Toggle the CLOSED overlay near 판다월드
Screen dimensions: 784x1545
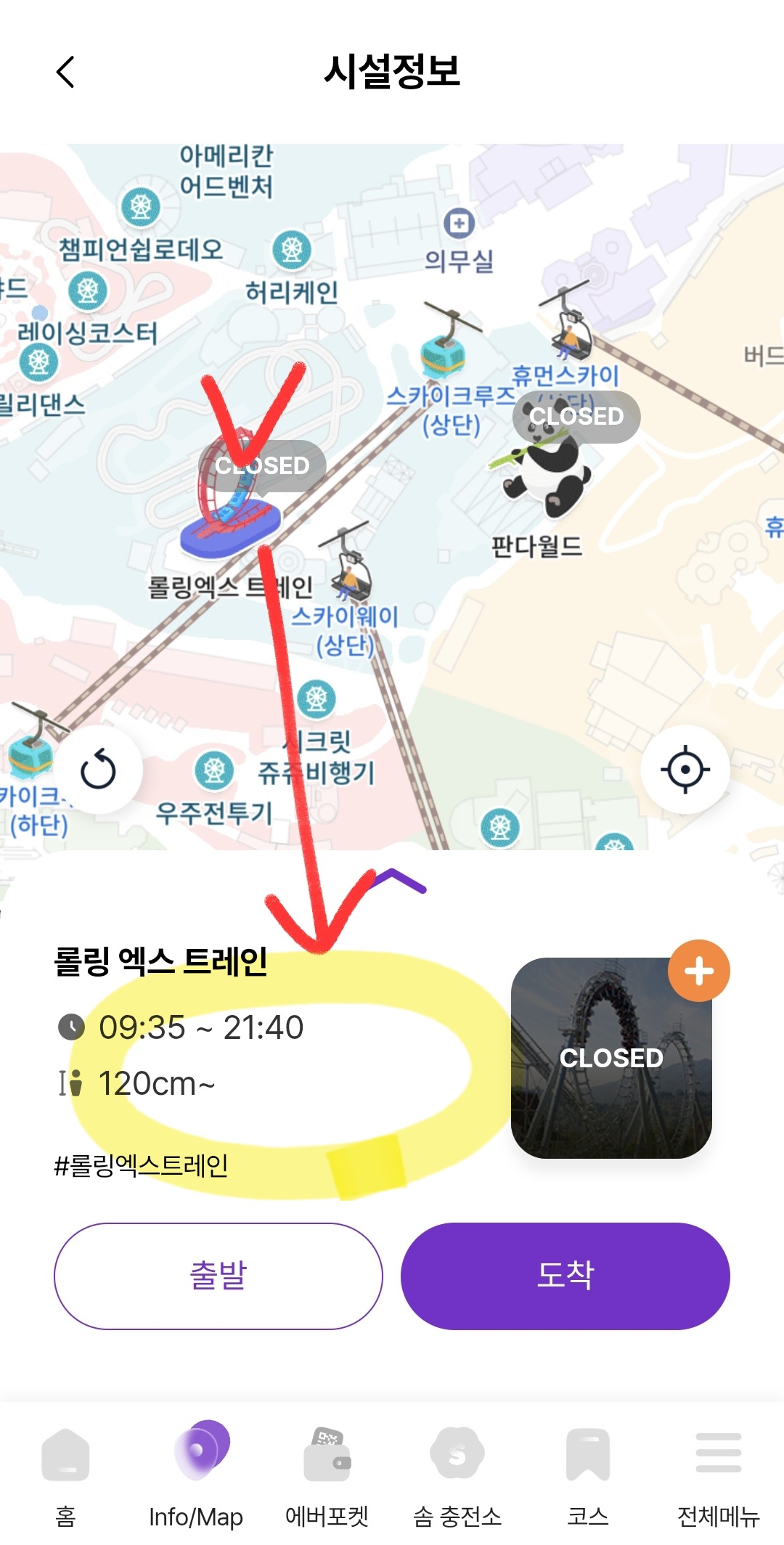point(576,417)
